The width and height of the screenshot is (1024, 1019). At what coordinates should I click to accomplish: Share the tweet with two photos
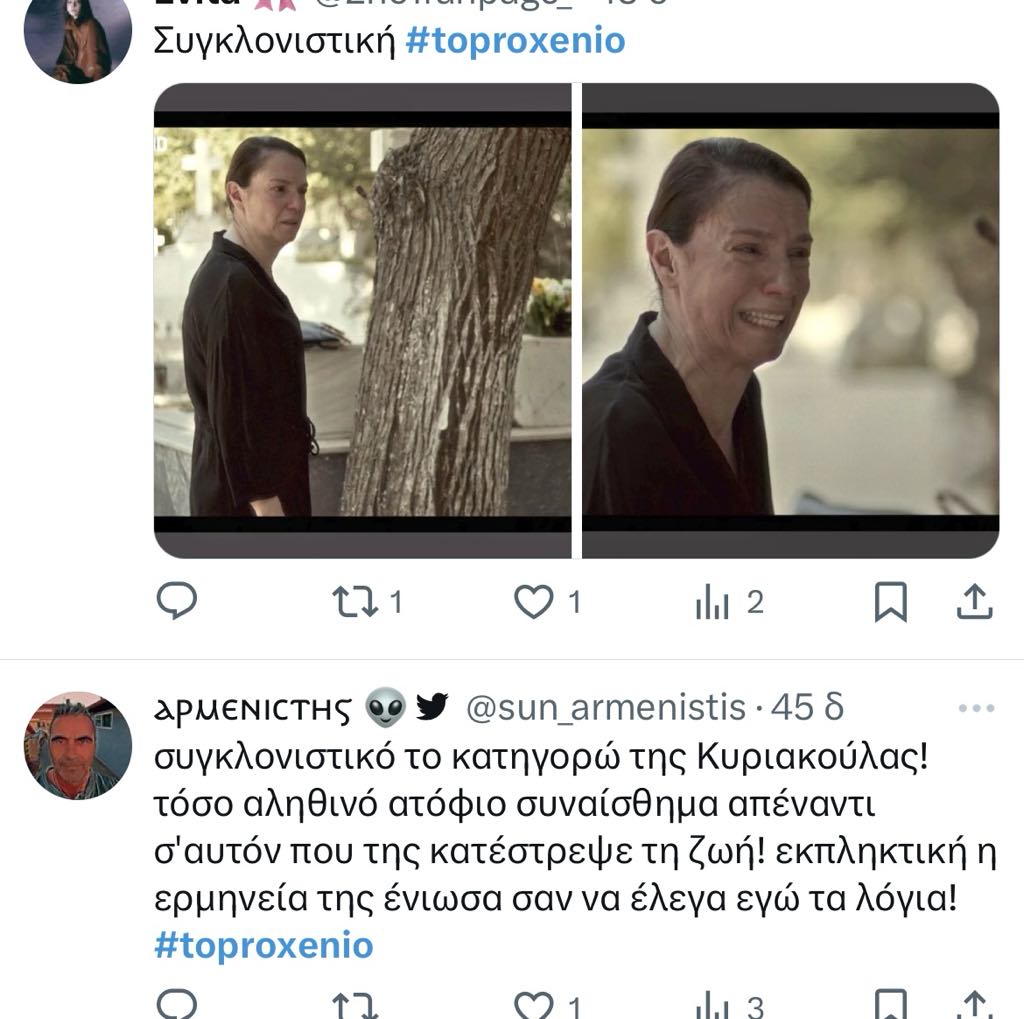pos(974,602)
